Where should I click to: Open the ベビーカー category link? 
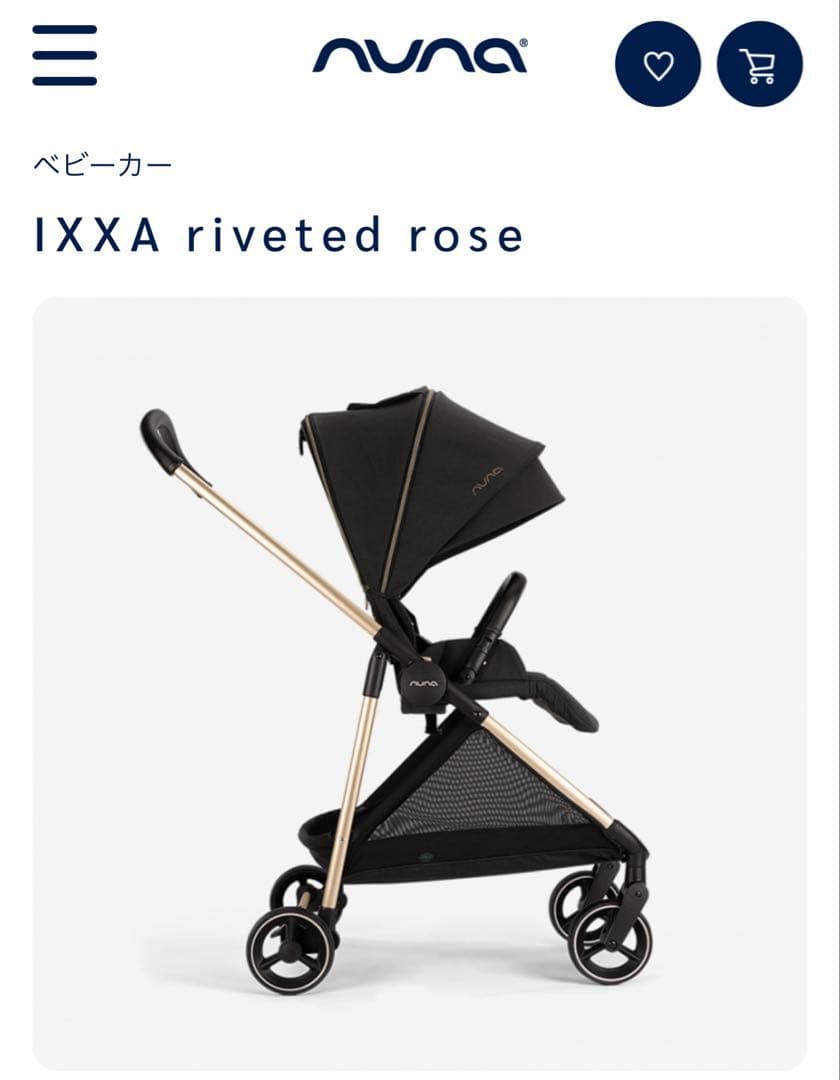point(103,165)
